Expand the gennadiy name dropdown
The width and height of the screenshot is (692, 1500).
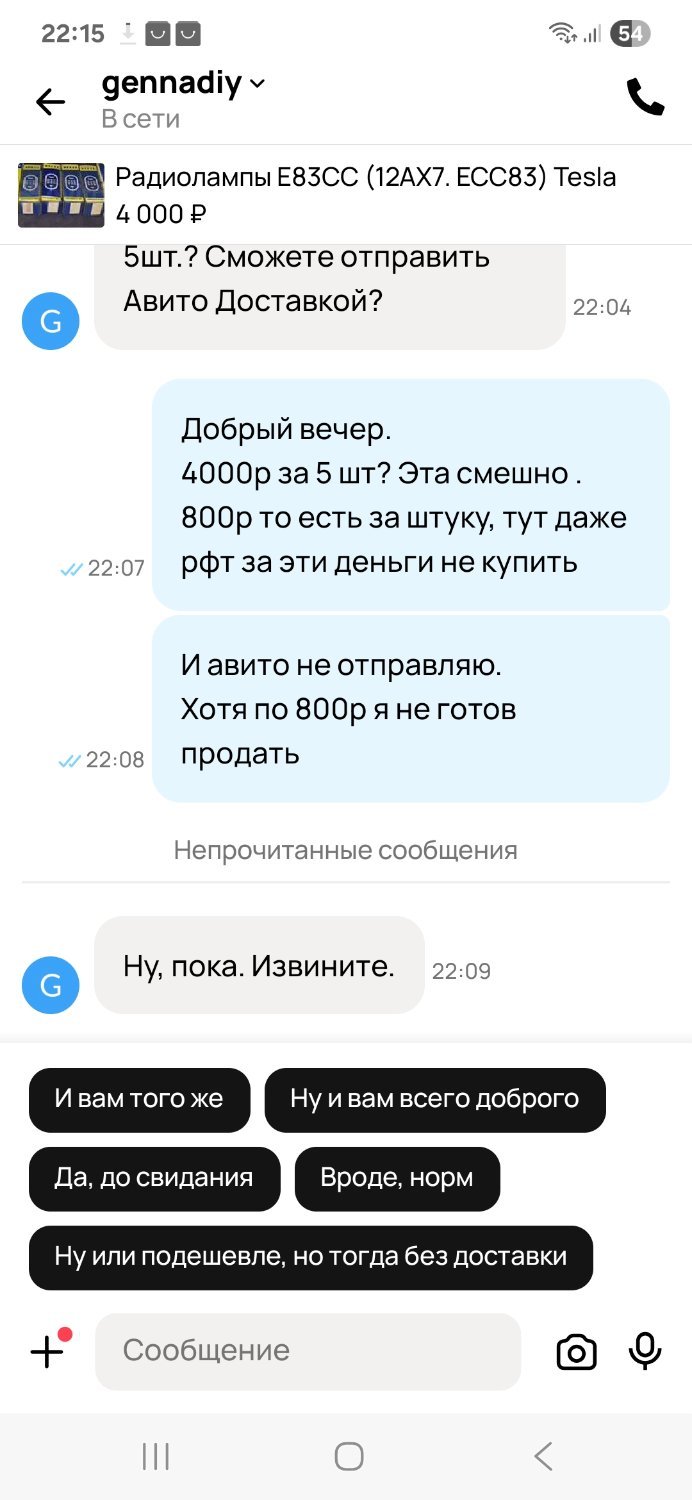(257, 85)
